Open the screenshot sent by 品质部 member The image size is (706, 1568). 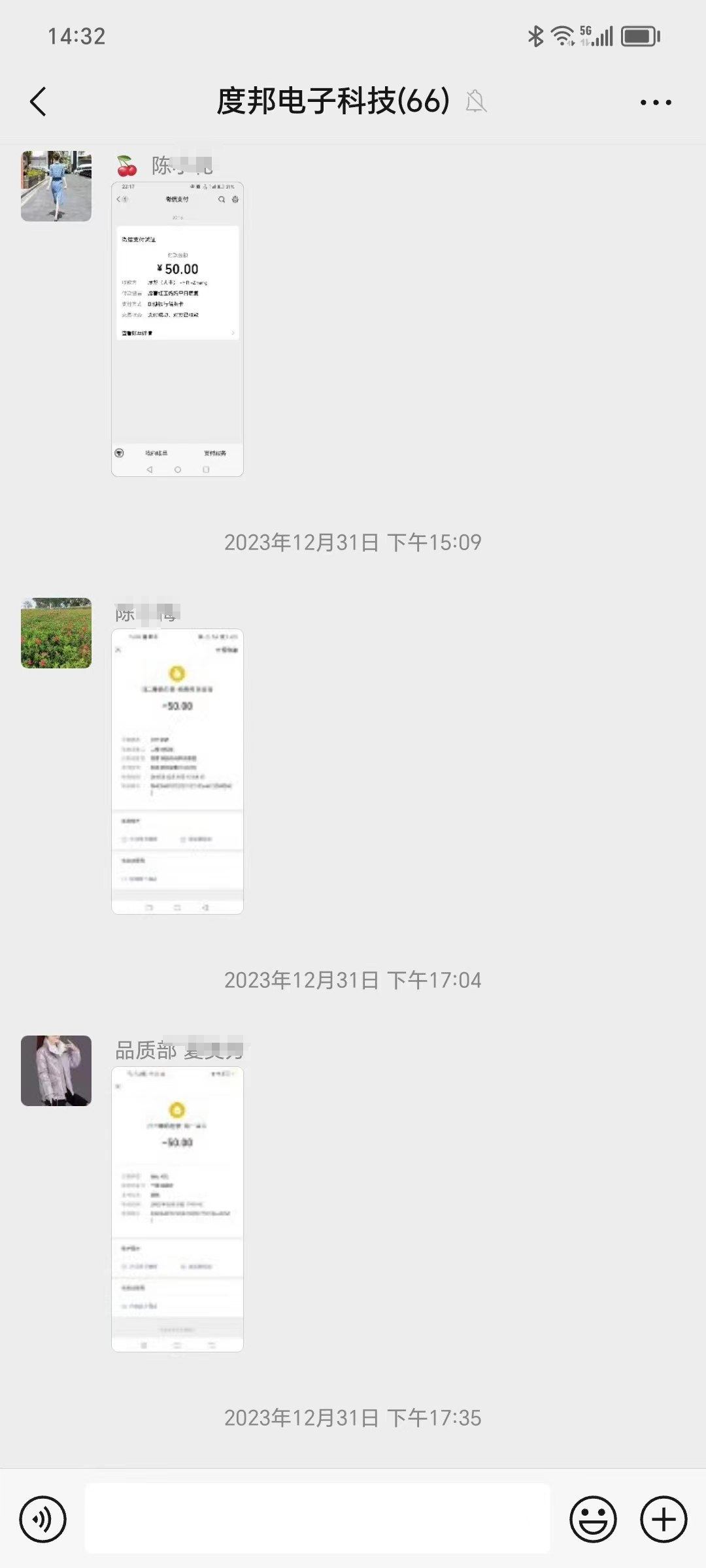(x=177, y=1209)
